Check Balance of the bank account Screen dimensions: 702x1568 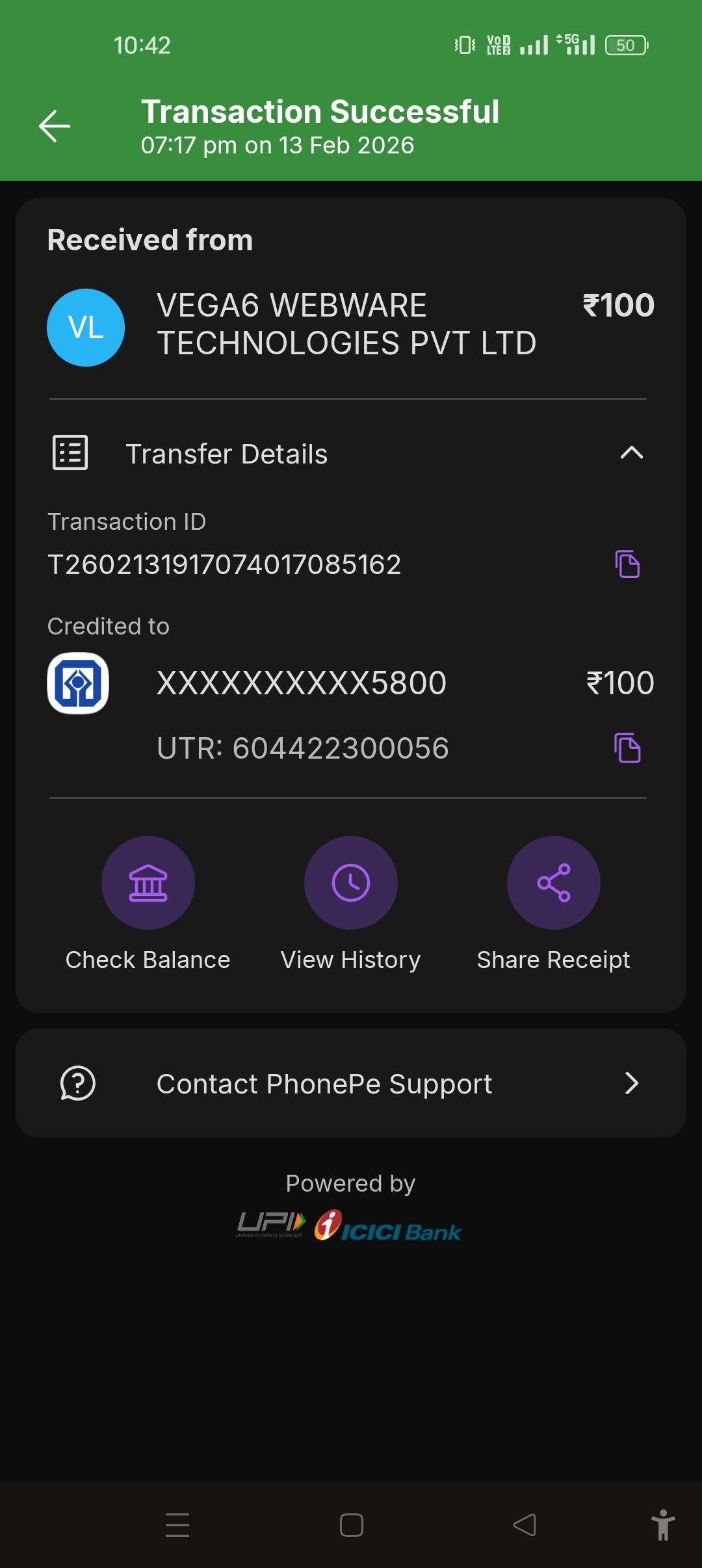[148, 883]
